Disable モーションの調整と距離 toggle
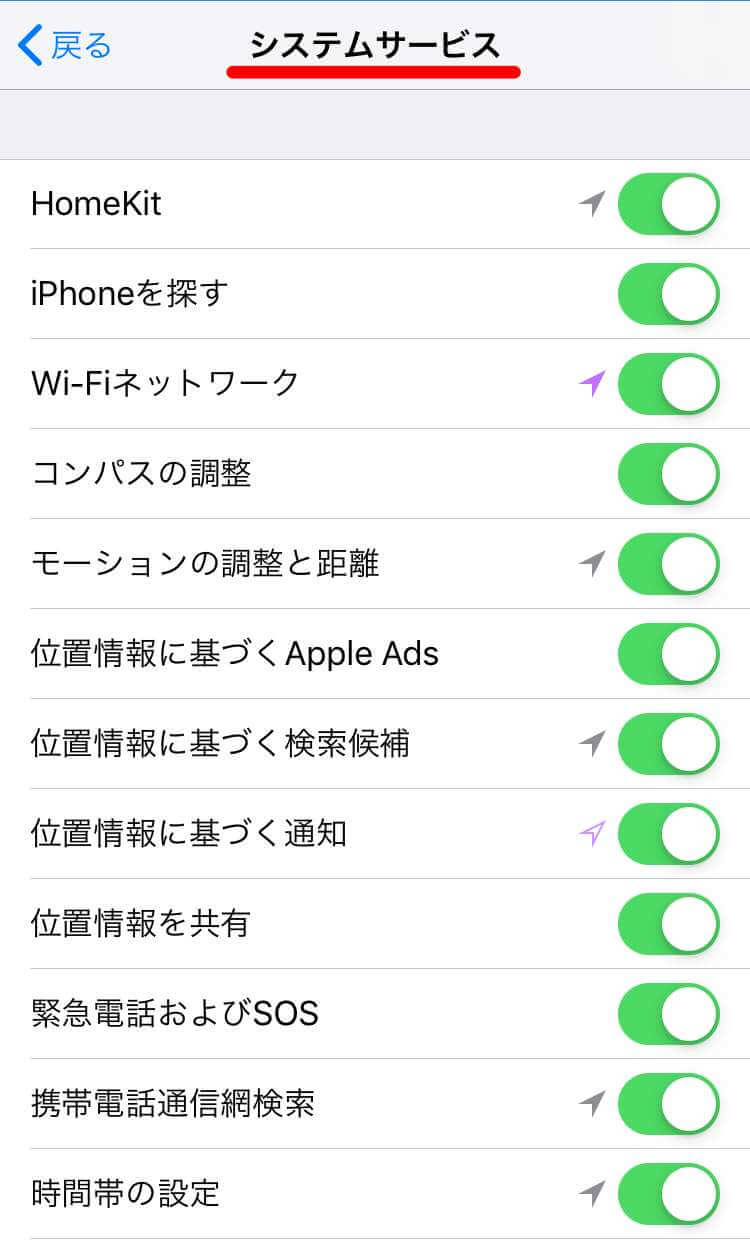 click(x=668, y=564)
